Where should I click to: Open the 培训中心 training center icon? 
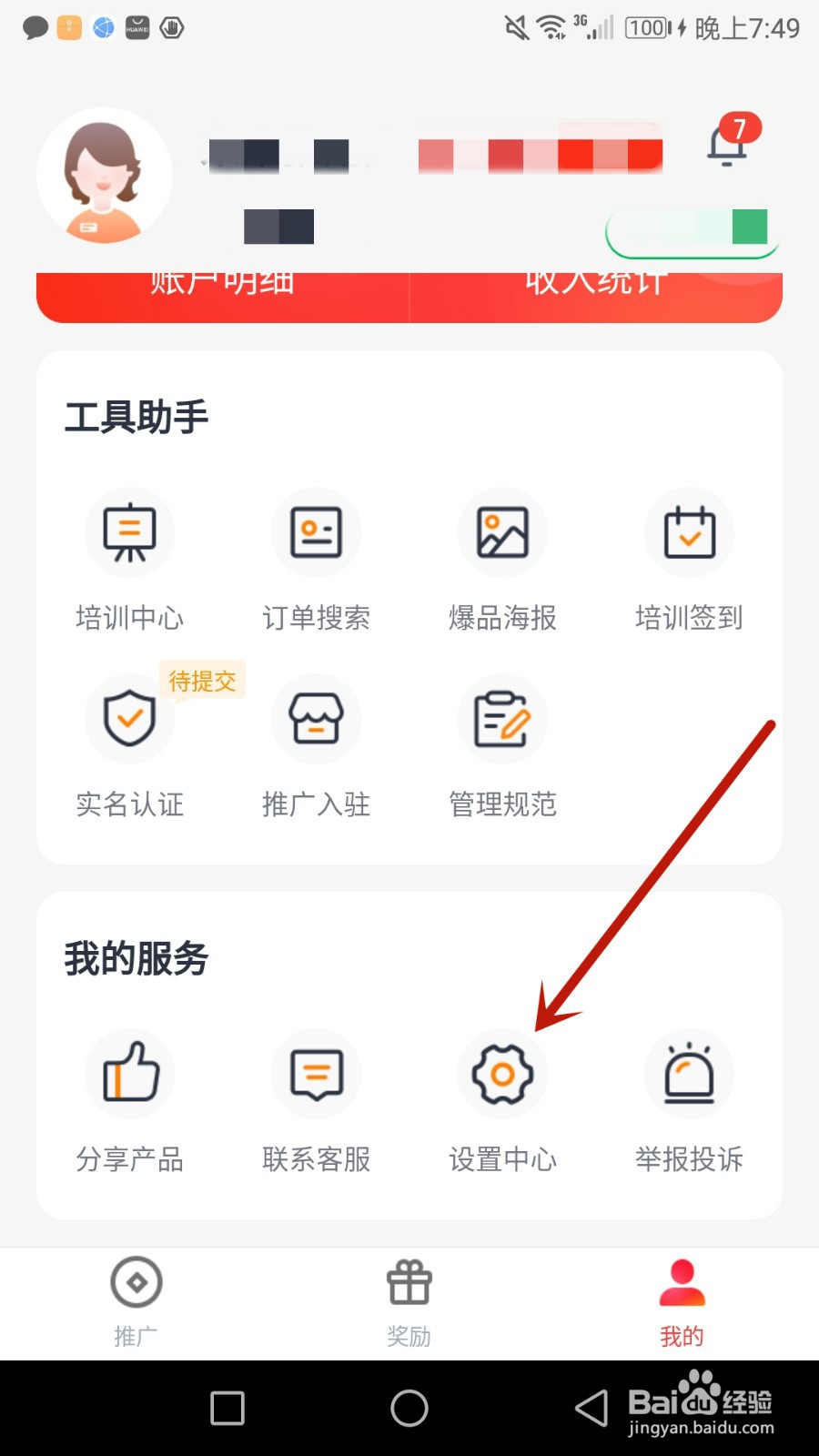tap(129, 532)
